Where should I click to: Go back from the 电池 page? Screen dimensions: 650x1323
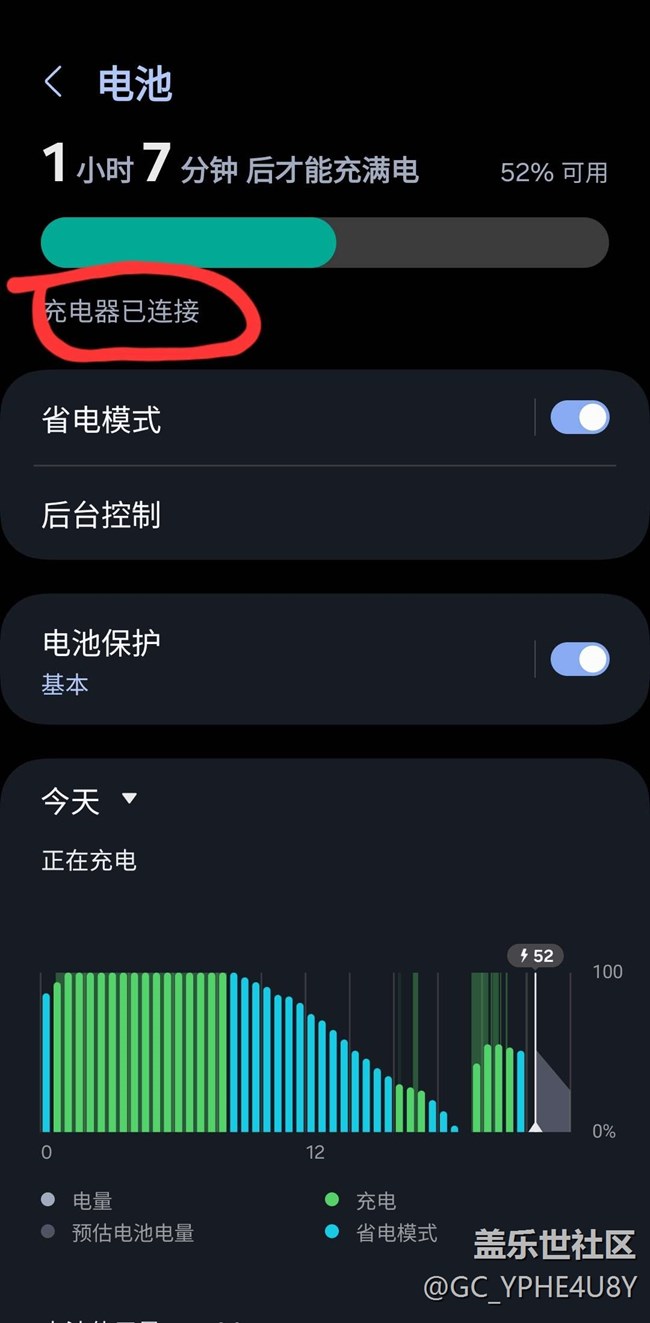tap(54, 82)
